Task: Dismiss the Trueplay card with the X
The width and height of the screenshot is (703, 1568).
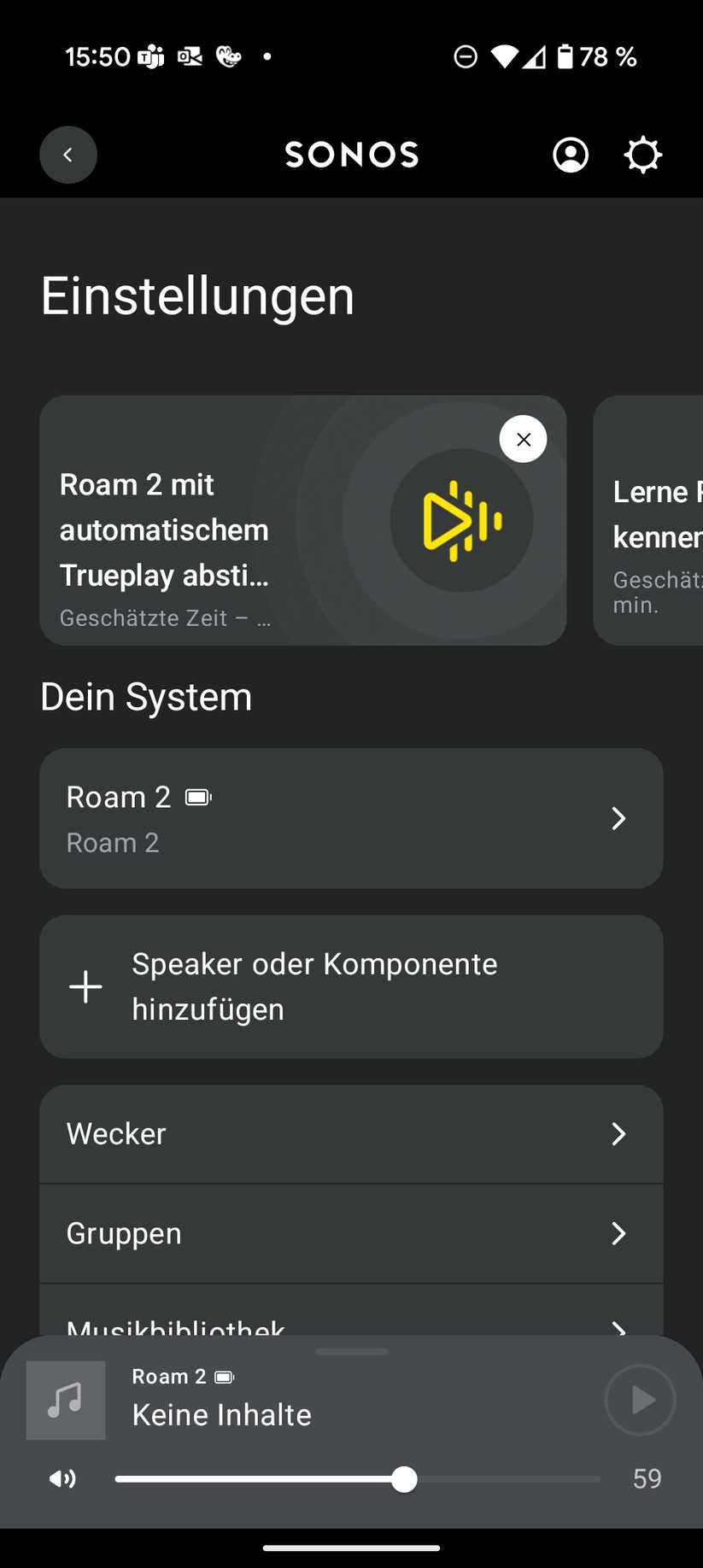Action: click(x=524, y=439)
